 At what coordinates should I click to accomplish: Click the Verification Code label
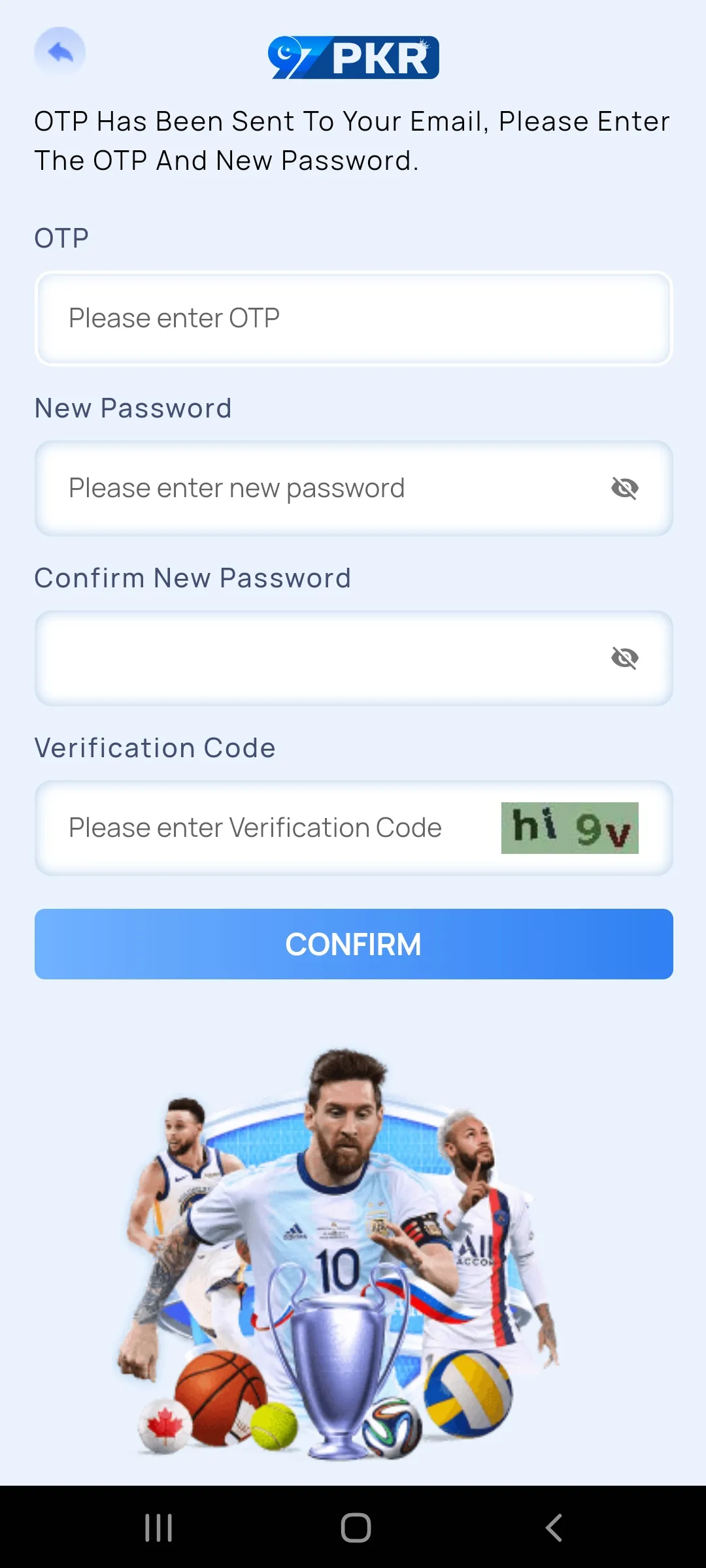point(154,747)
